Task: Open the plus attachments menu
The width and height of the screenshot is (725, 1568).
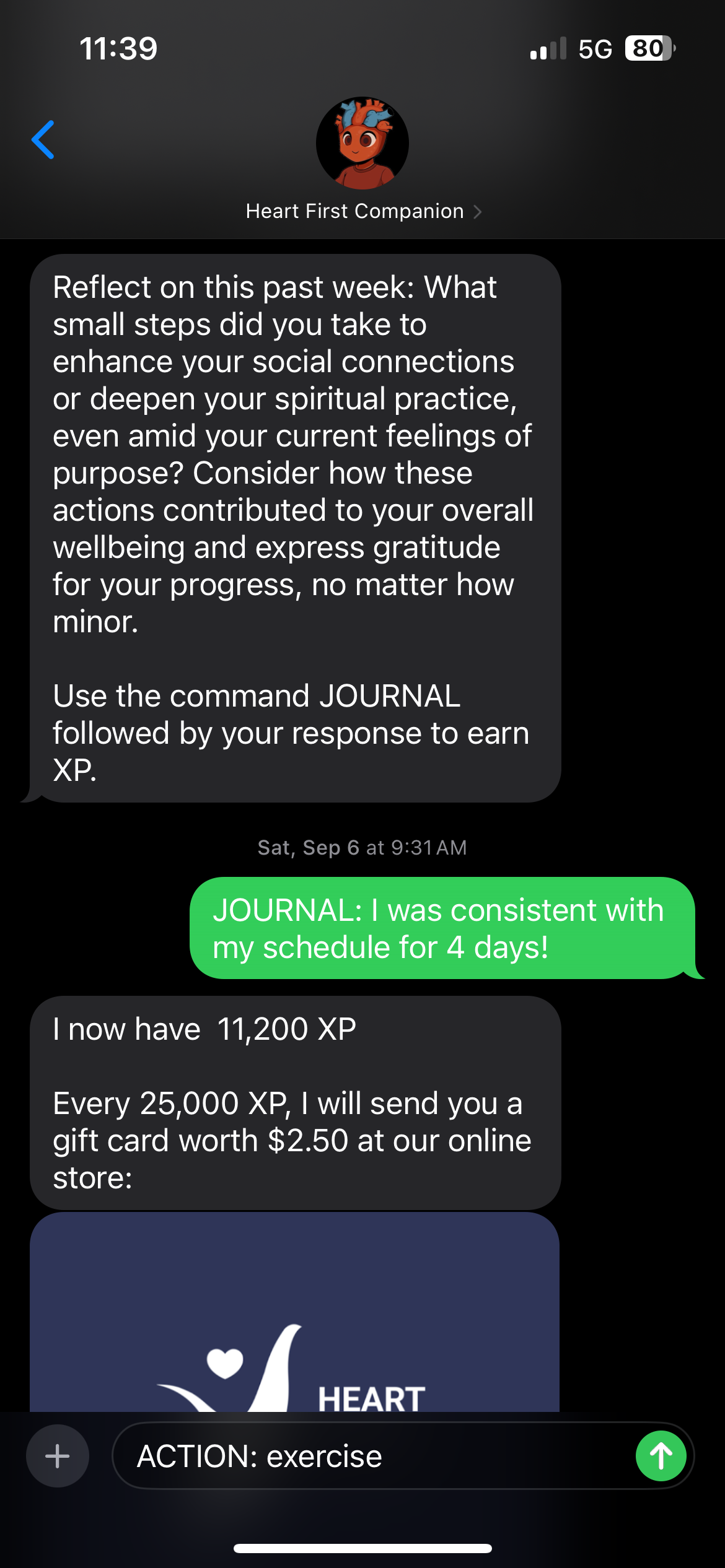Action: [x=58, y=1456]
